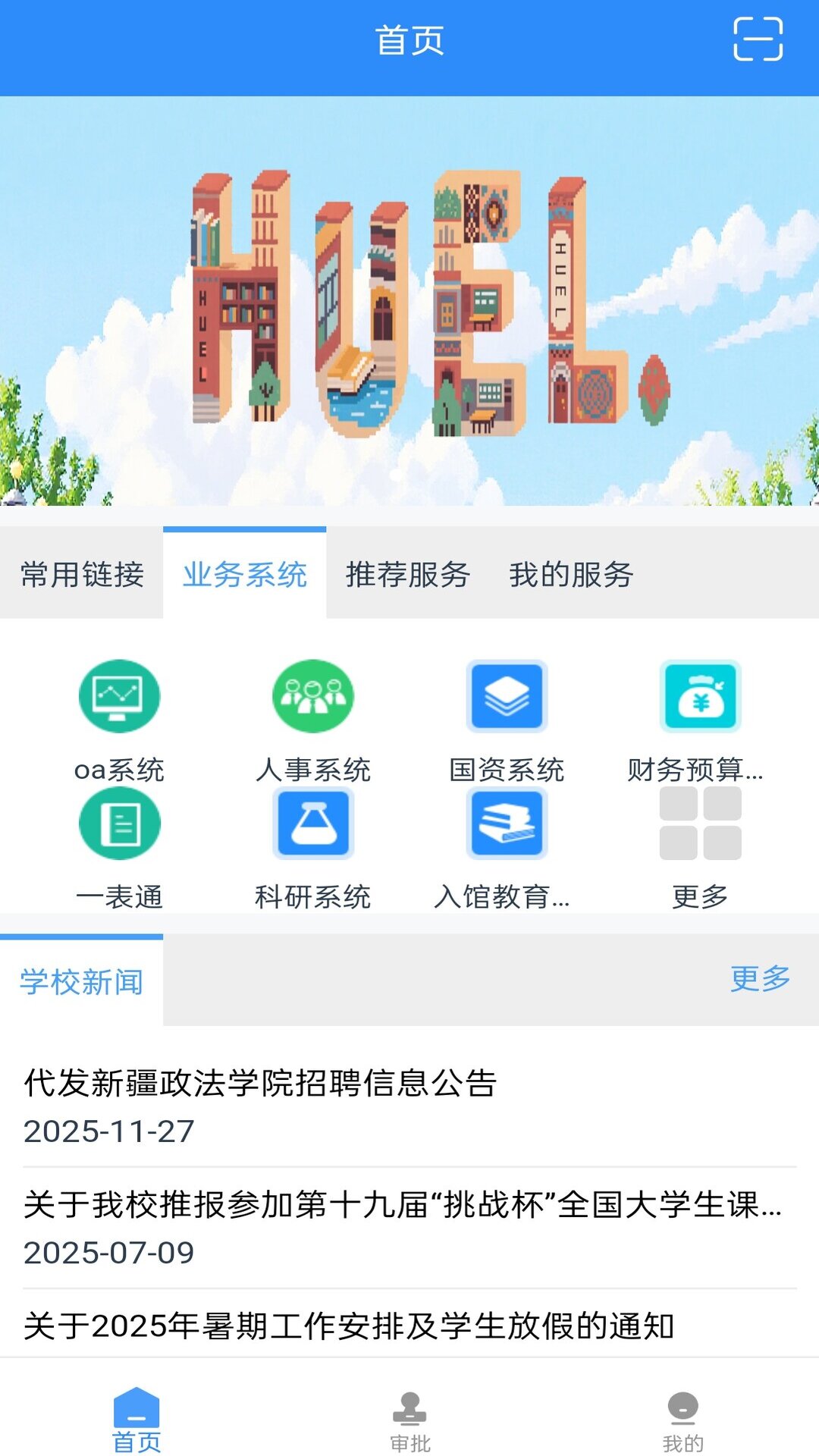
Task: Select the 学校新闻 tab
Action: [80, 981]
